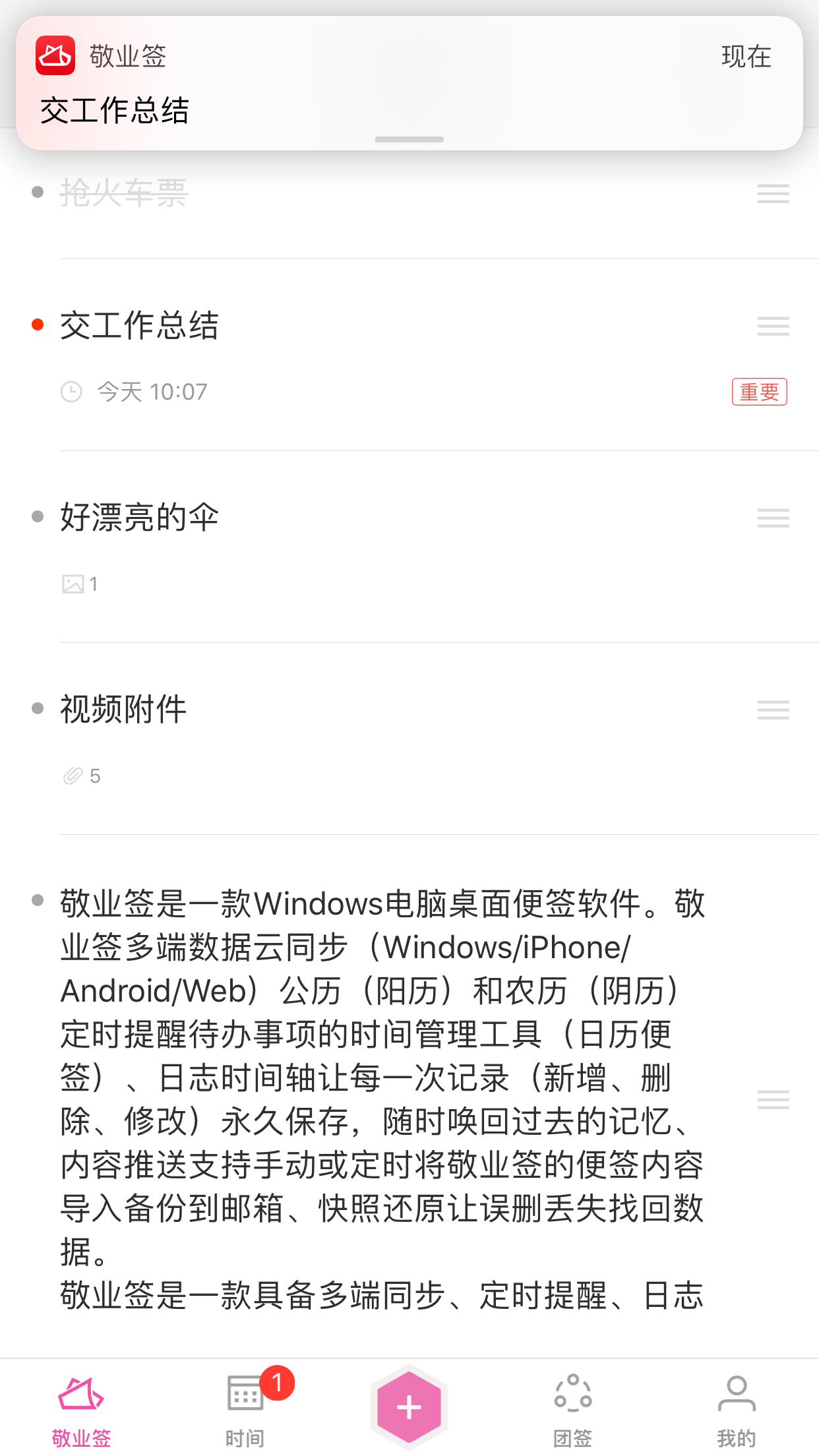This screenshot has width=819, height=1456.
Task: Open the 敬业签 notification banner
Action: pos(409,83)
